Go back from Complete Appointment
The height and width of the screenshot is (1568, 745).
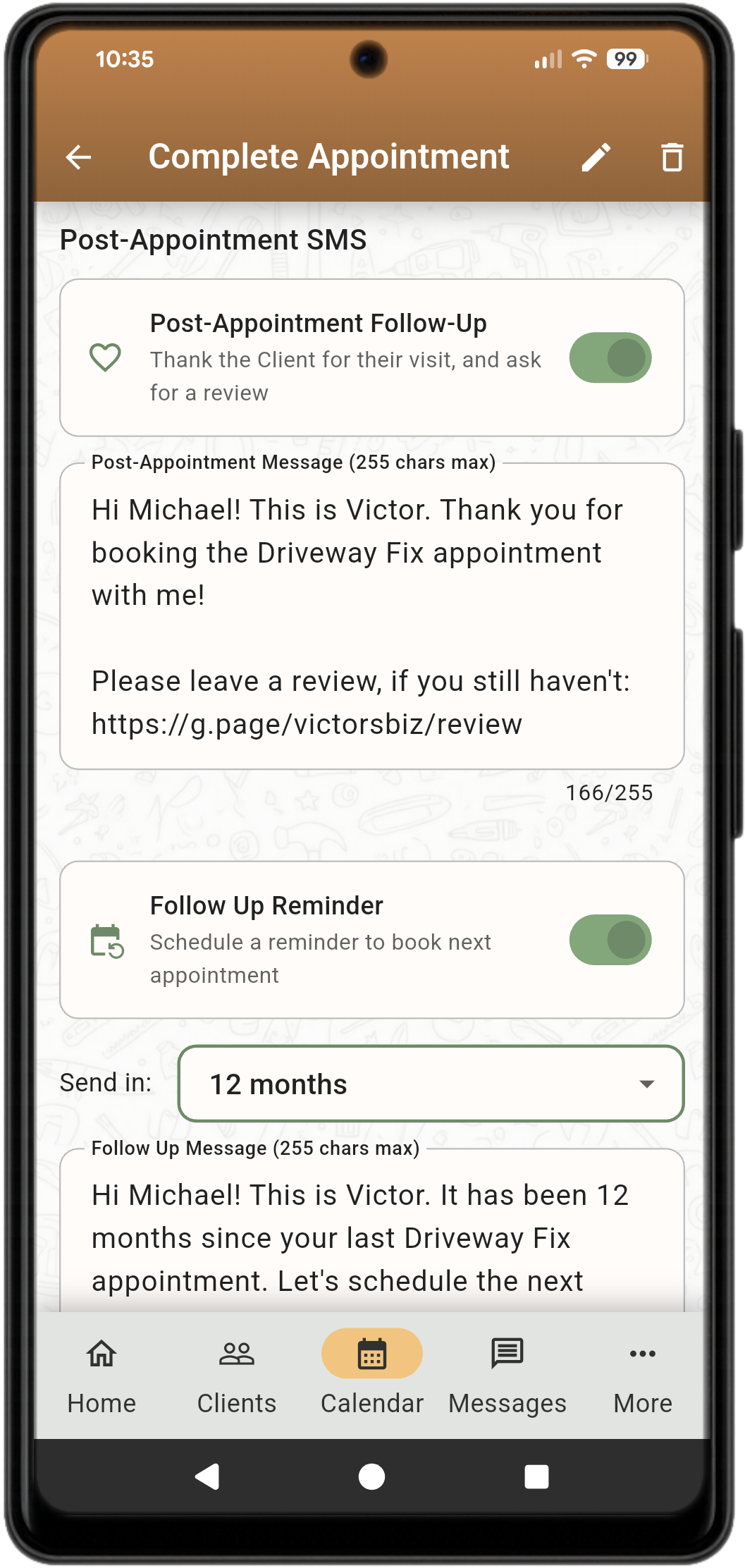pos(79,157)
